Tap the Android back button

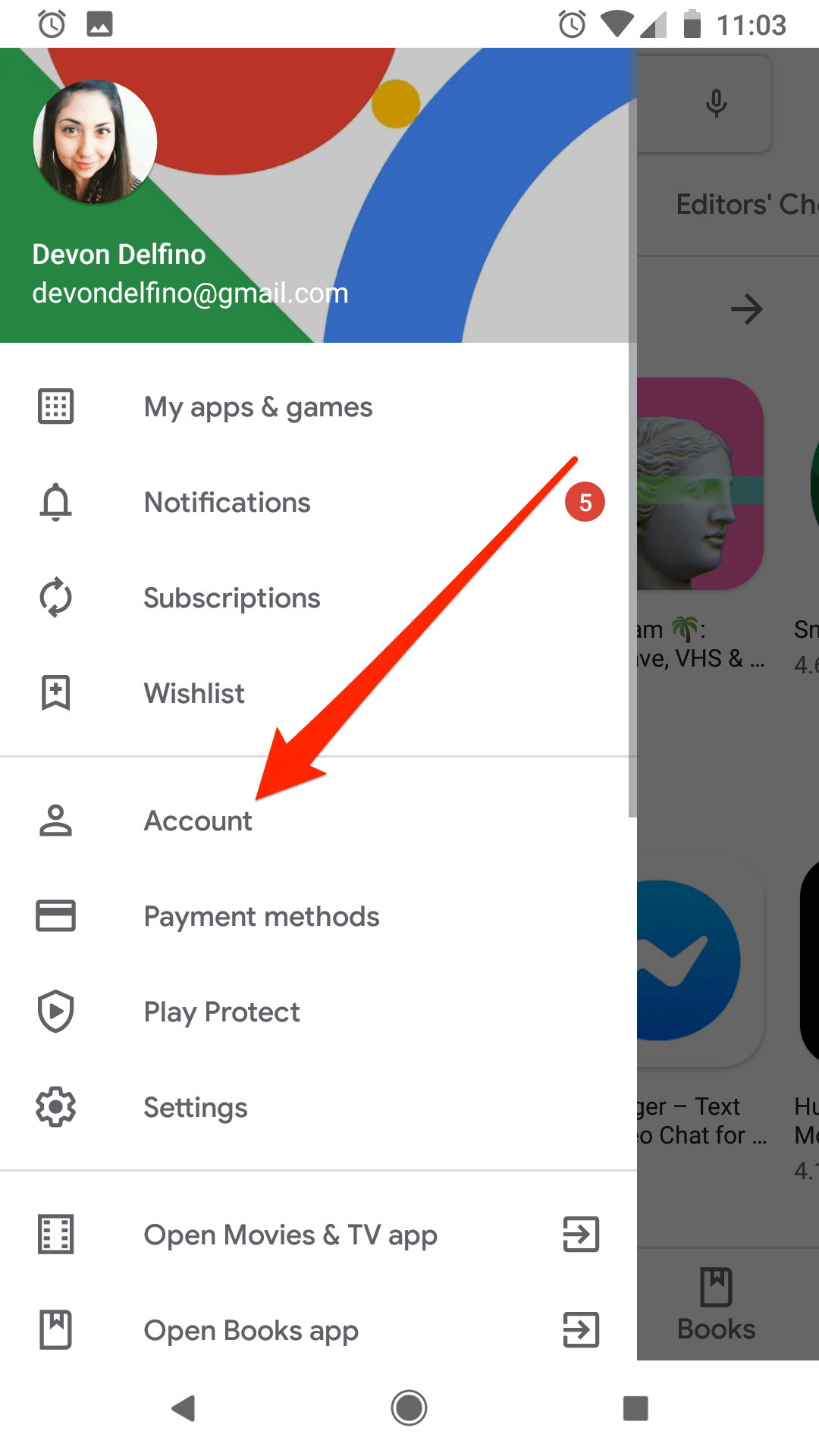[184, 1408]
